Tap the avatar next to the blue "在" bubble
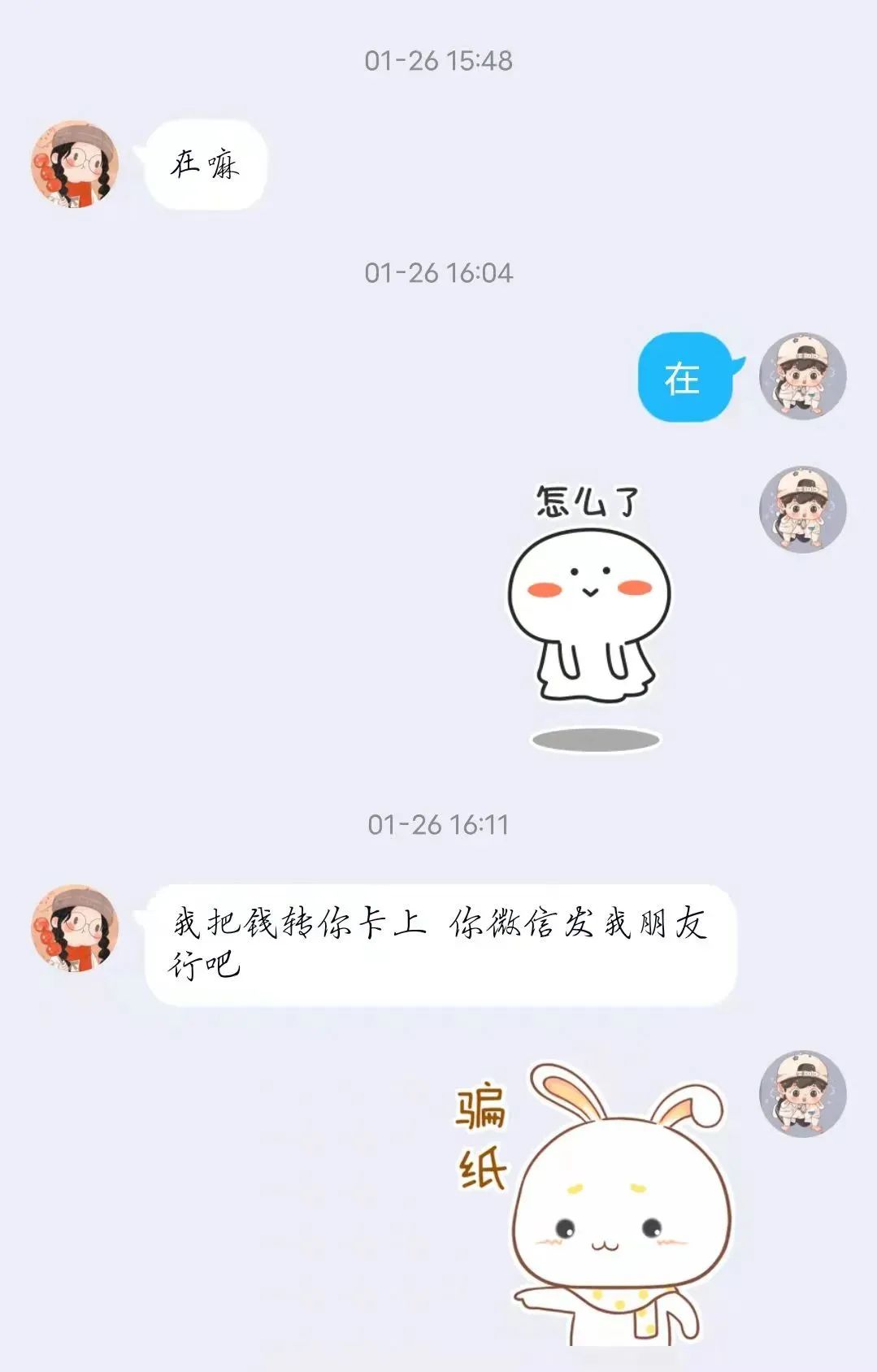This screenshot has width=877, height=1372. click(x=802, y=376)
